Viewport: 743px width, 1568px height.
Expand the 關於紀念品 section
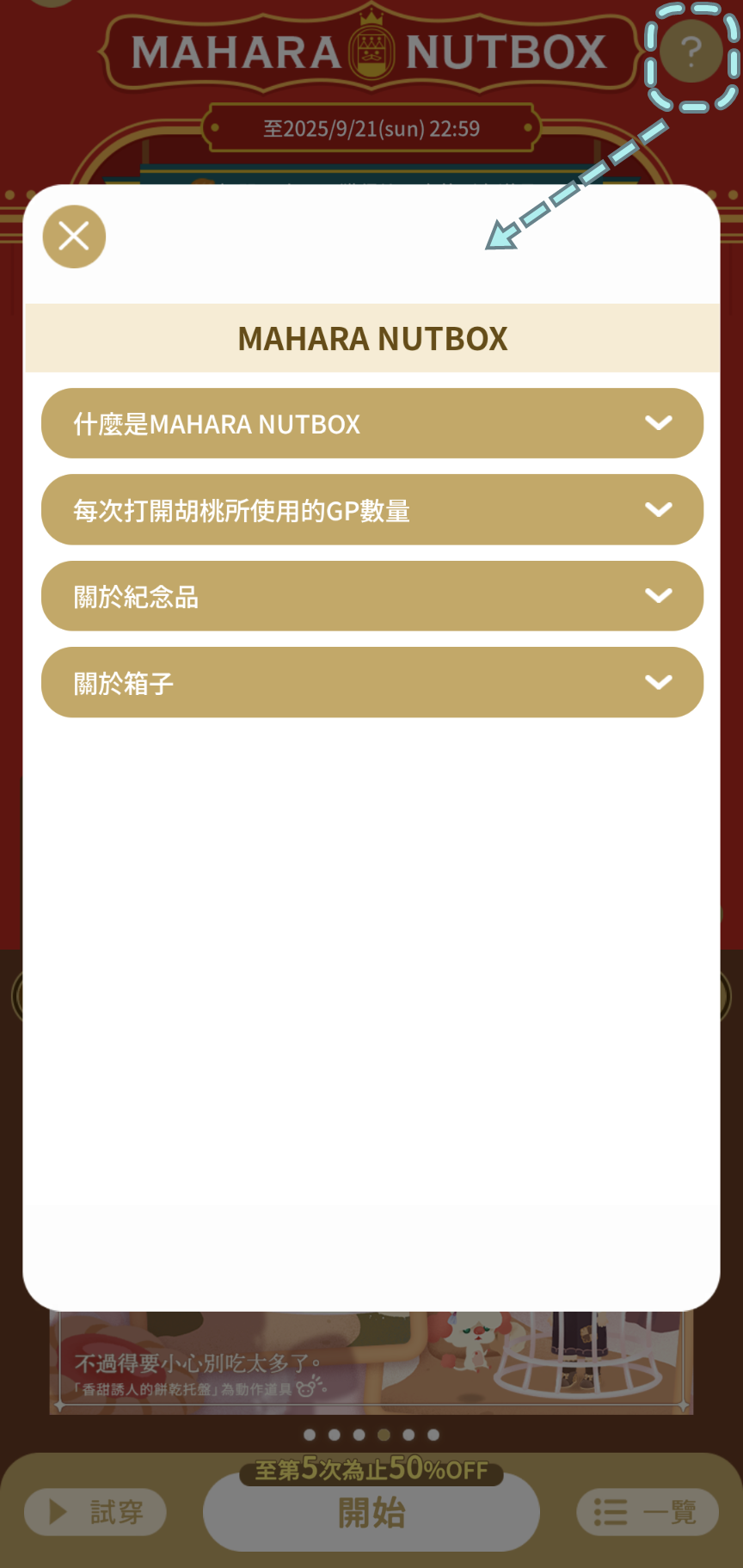click(371, 596)
